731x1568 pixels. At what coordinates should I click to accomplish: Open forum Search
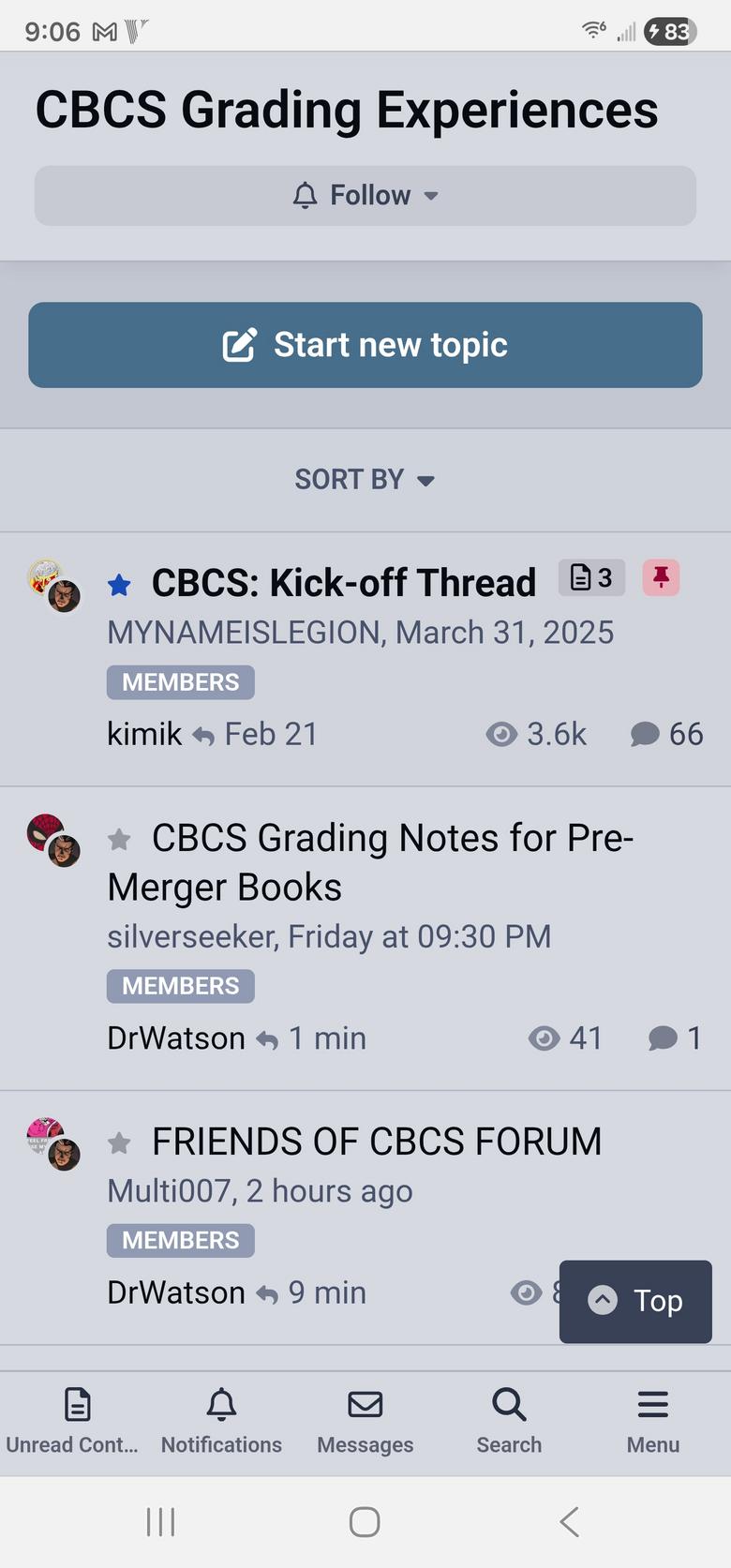(509, 1422)
